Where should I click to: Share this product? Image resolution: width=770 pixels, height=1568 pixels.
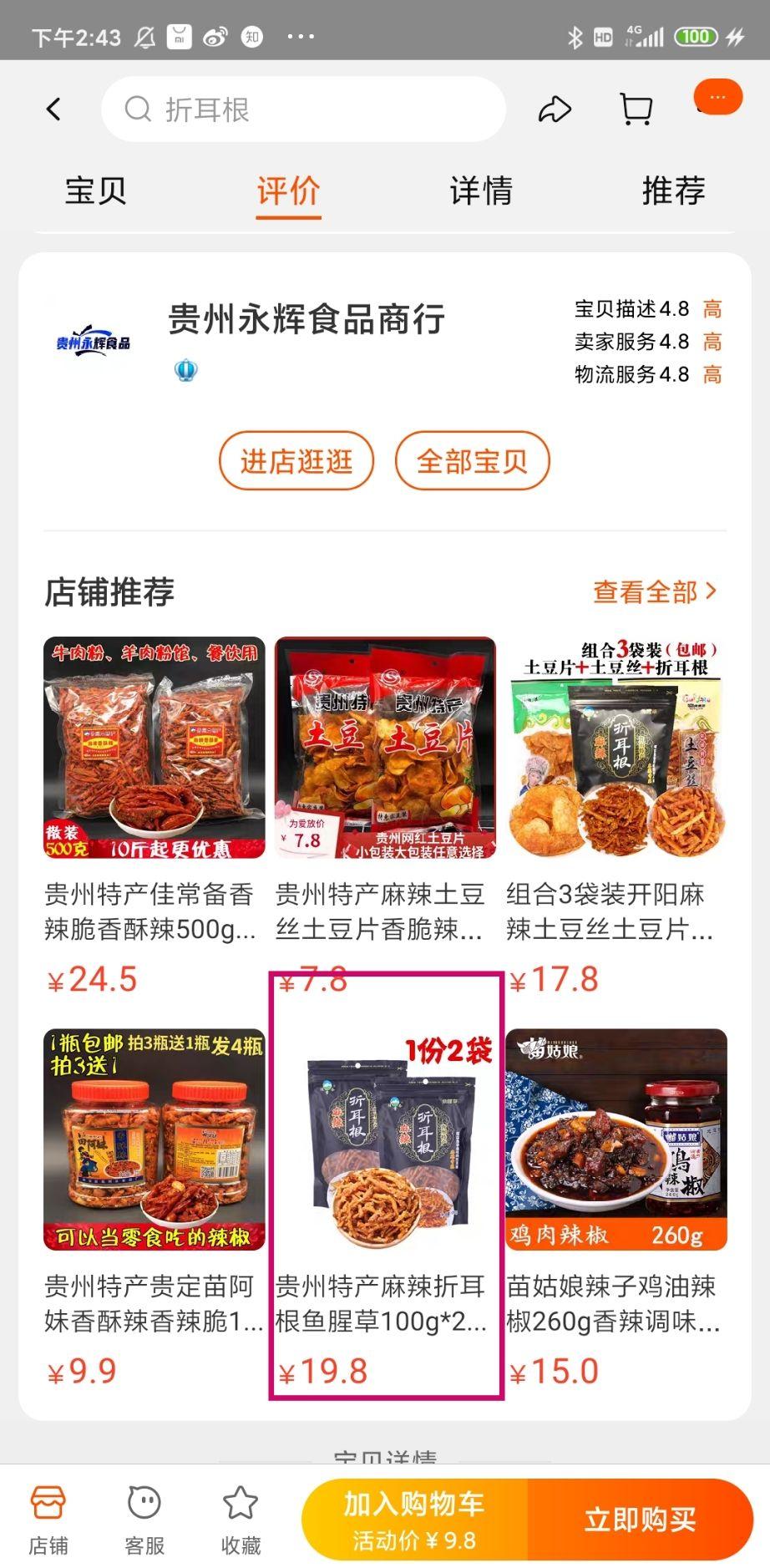click(x=555, y=109)
